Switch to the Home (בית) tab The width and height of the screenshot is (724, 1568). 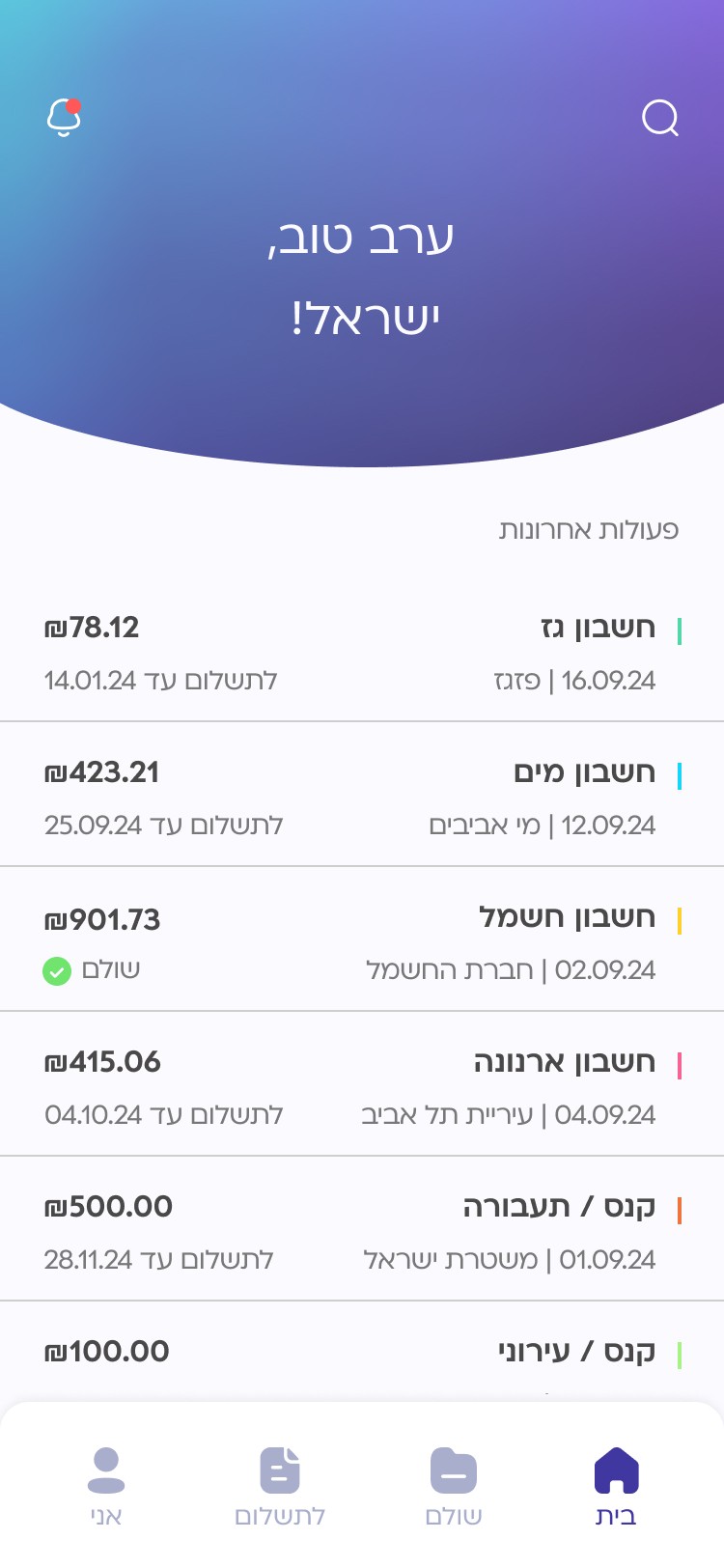616,1487
